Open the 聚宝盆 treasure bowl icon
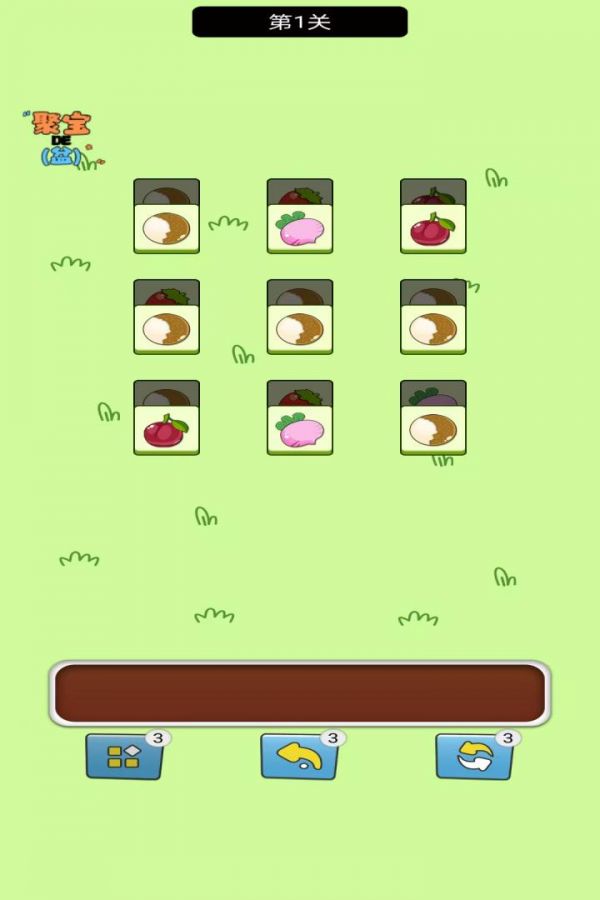This screenshot has height=900, width=600. click(x=62, y=139)
